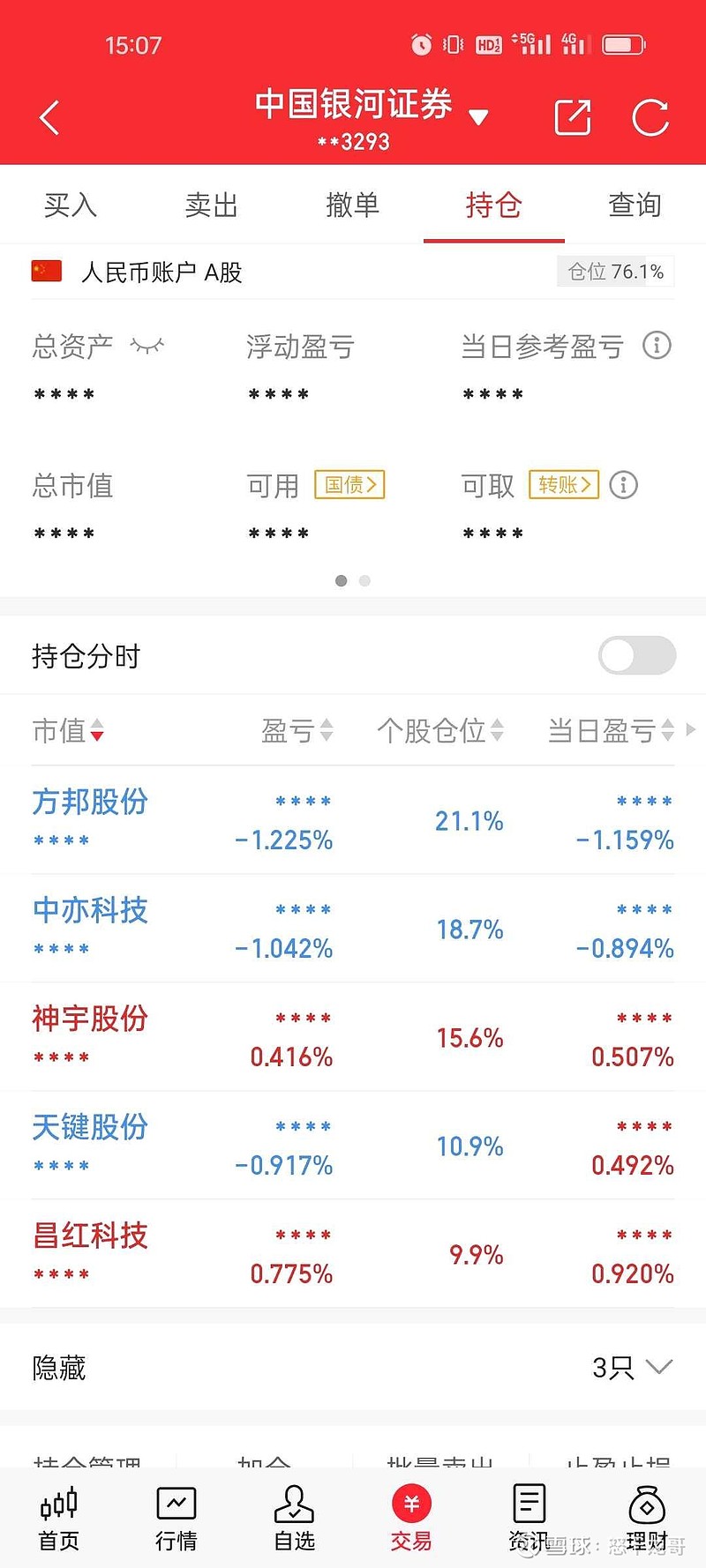Open 转账 next to 可取
The height and width of the screenshot is (1568, 706).
(x=565, y=485)
